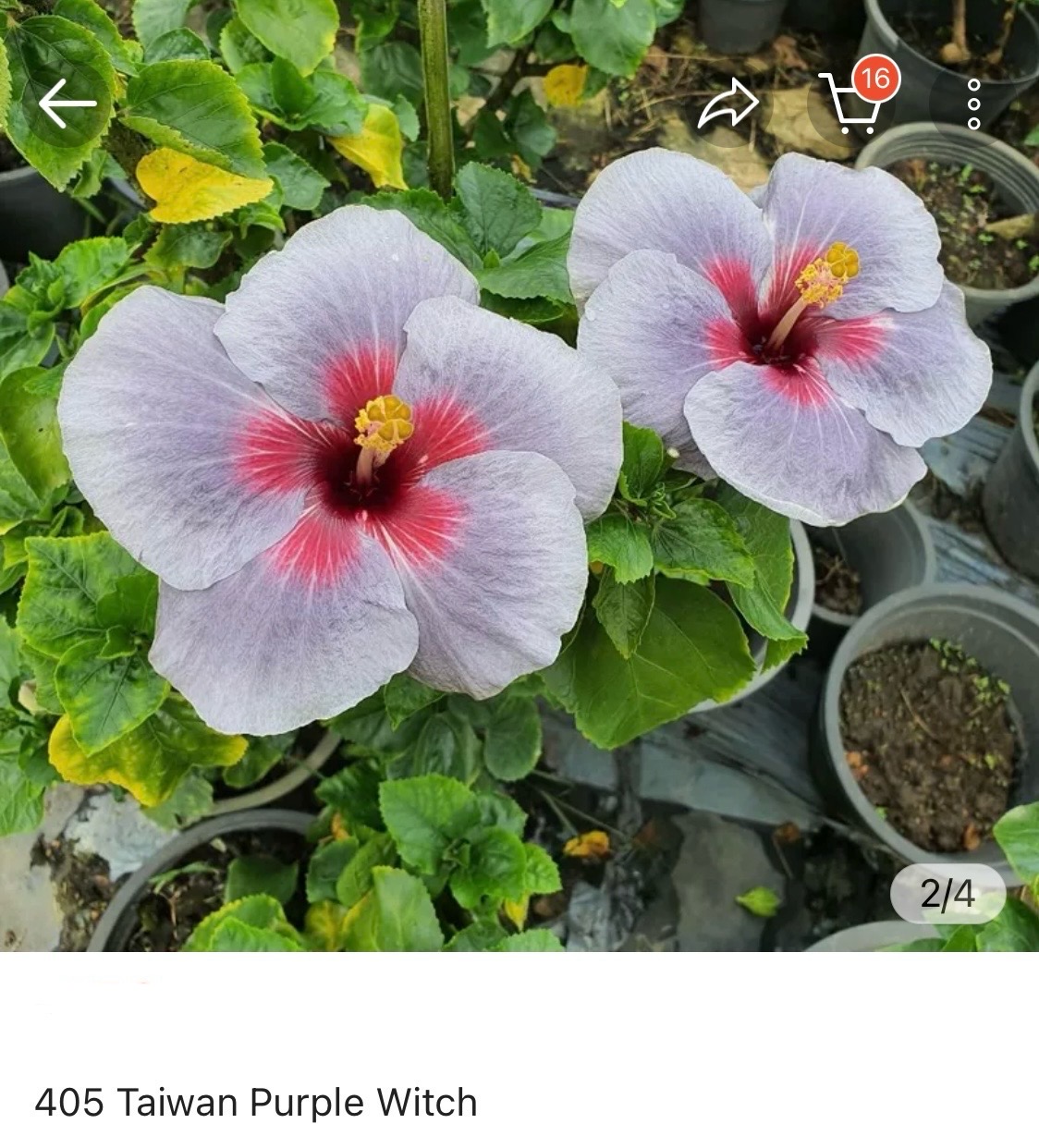This screenshot has height=1148, width=1039.
Task: Open the shopping cart with 16 items
Action: pos(852,102)
